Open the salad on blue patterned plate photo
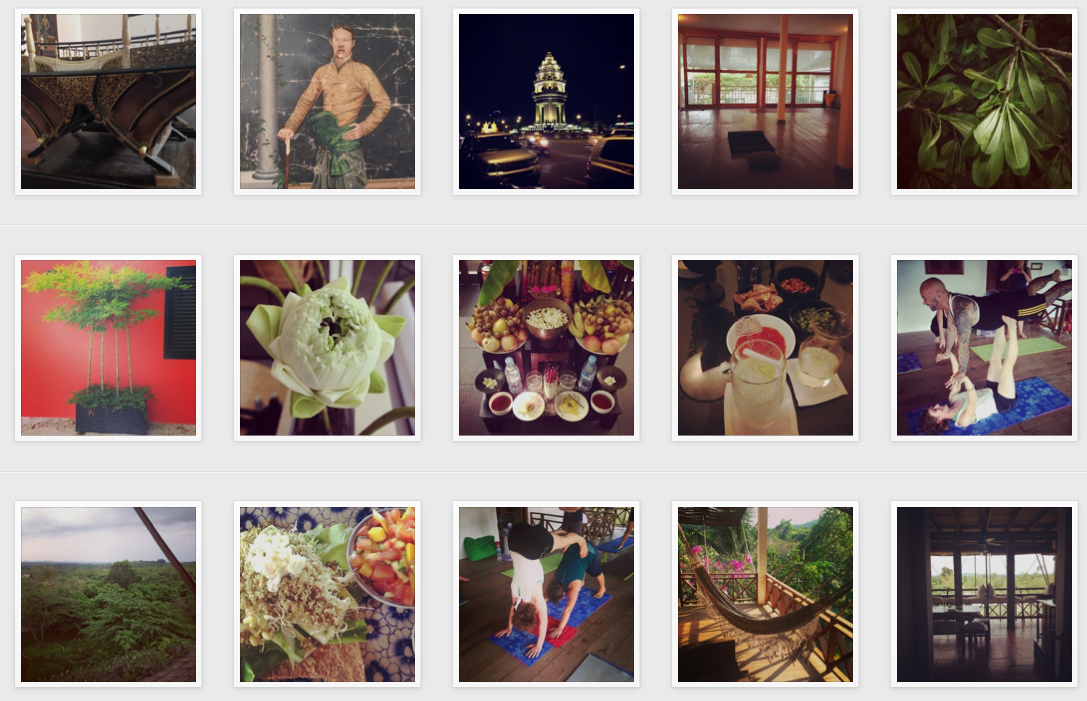 (327, 594)
